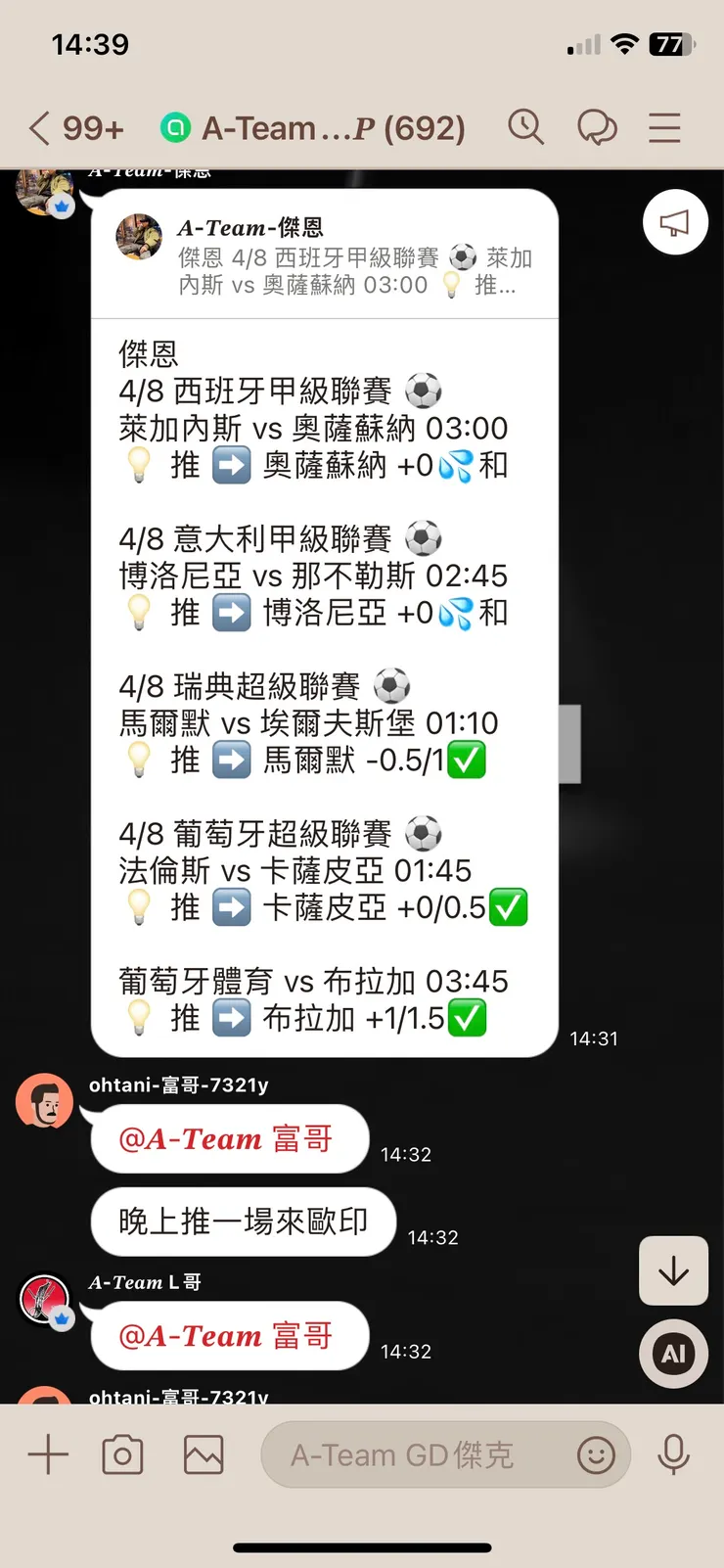Jump to latest messages with the down arrow
Screen dimensions: 724x1568
[673, 1271]
